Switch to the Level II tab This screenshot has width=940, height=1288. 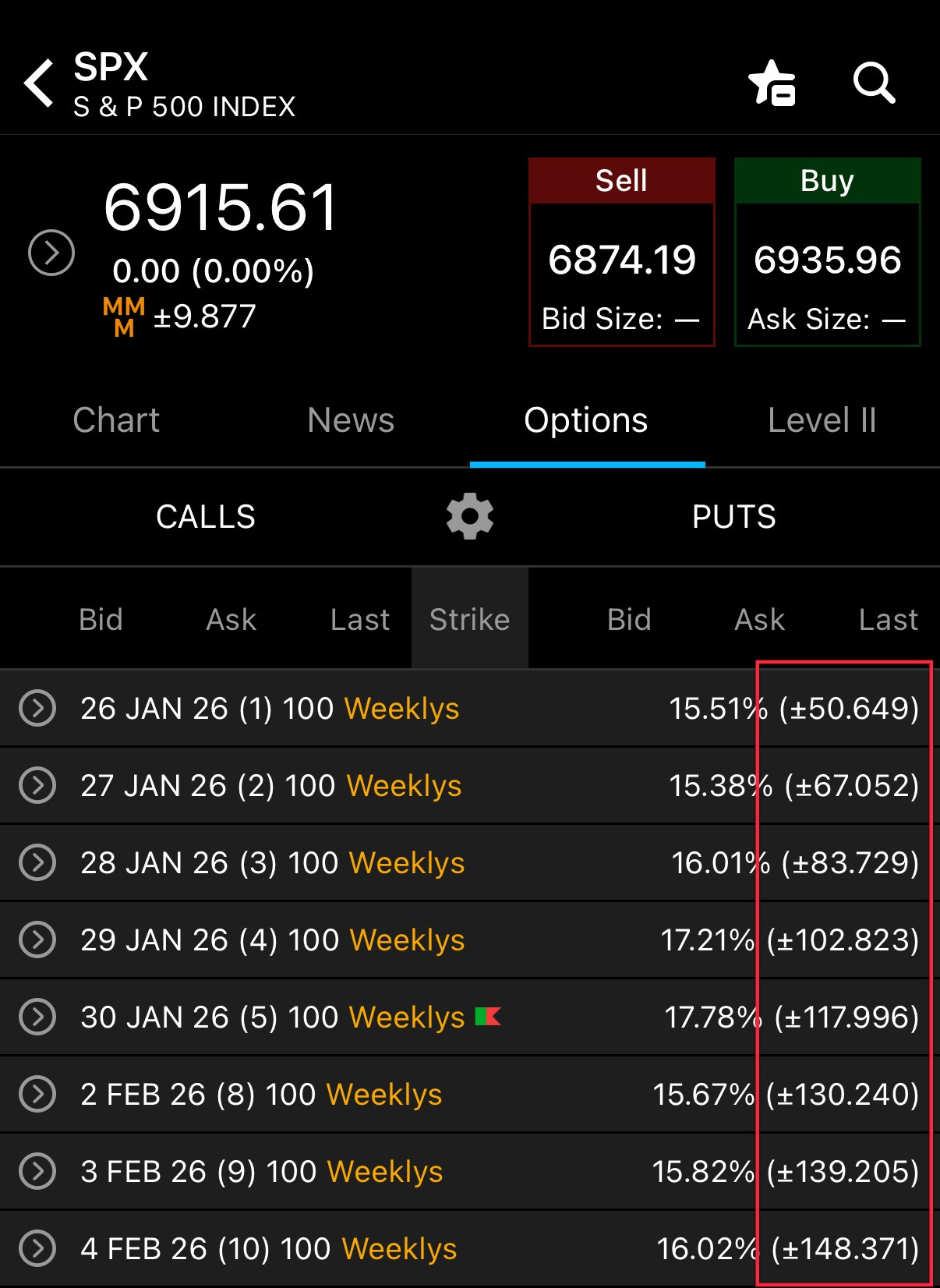822,420
